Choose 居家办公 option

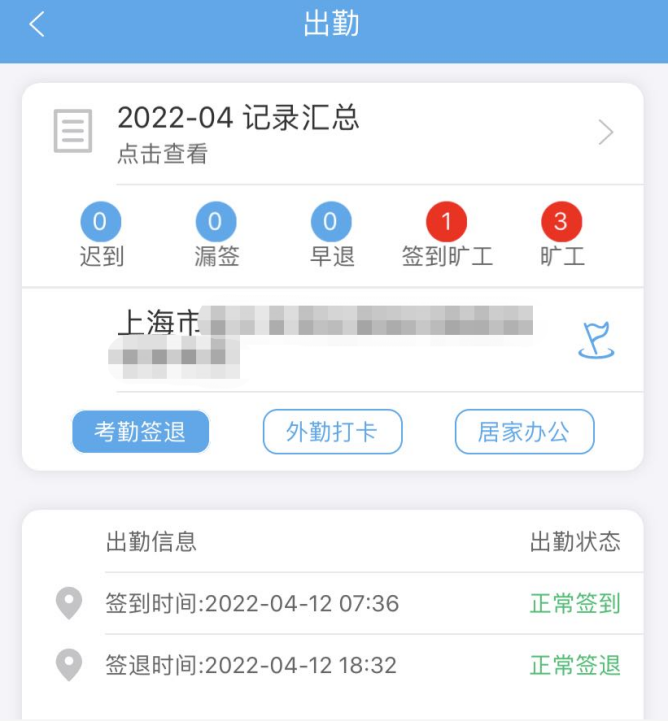(524, 432)
